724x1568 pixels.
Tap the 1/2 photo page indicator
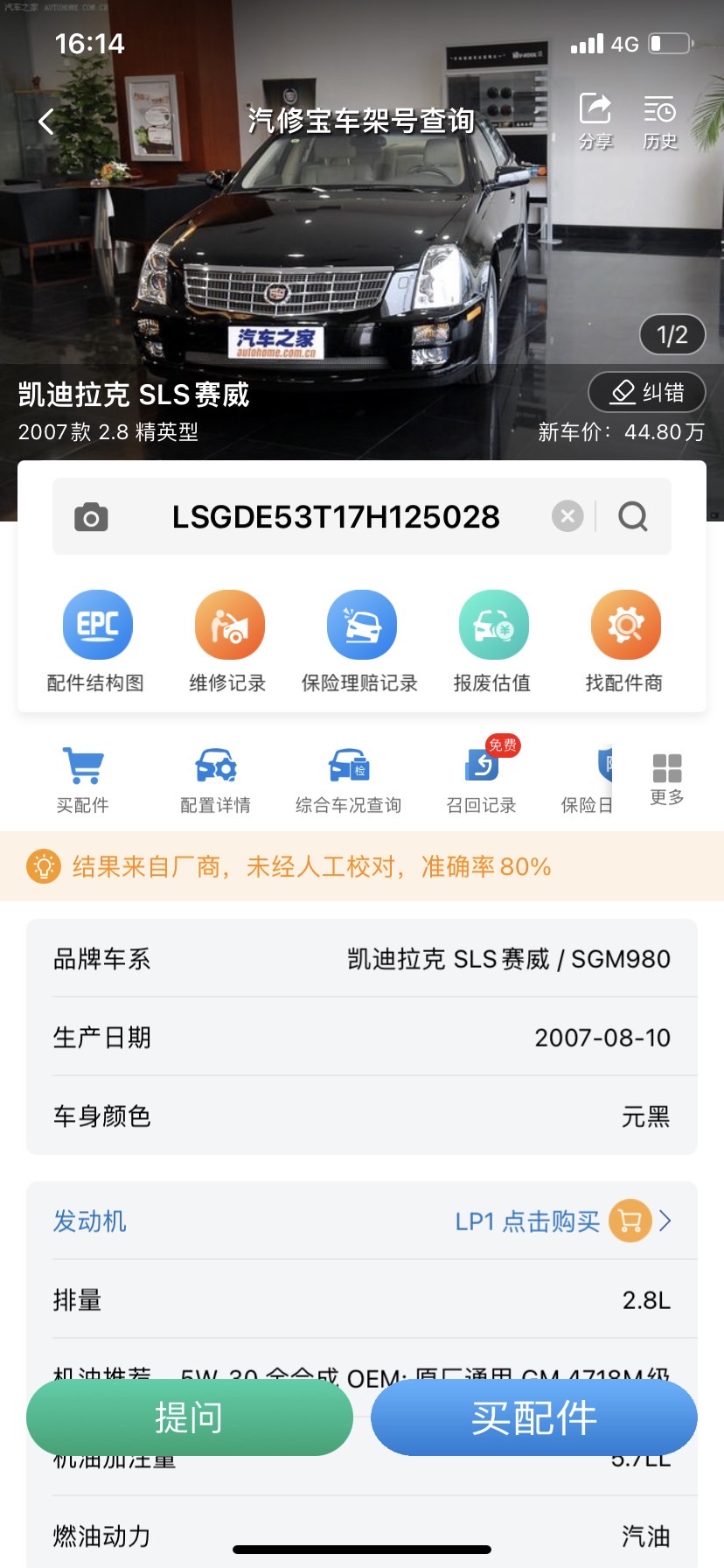[672, 334]
